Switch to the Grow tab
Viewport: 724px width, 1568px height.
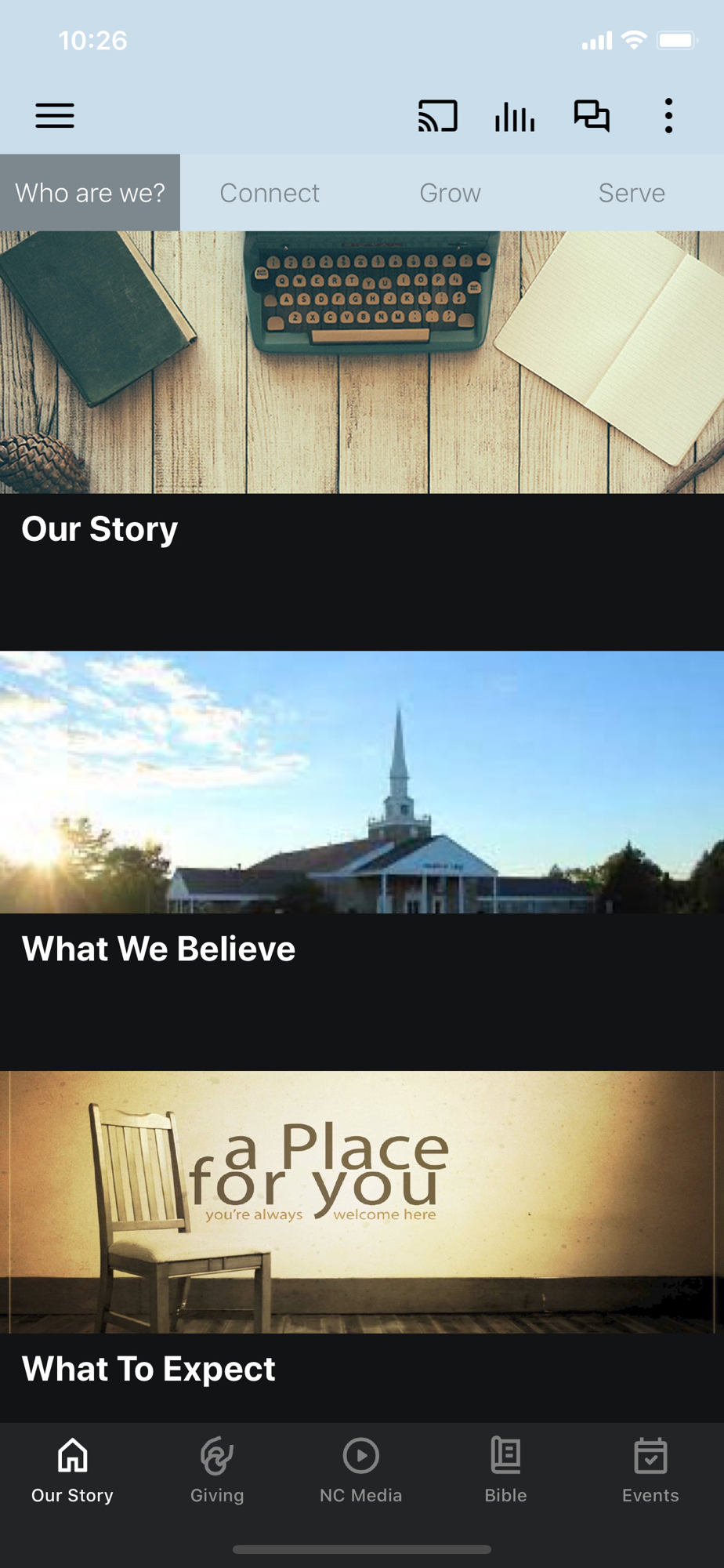coord(450,193)
